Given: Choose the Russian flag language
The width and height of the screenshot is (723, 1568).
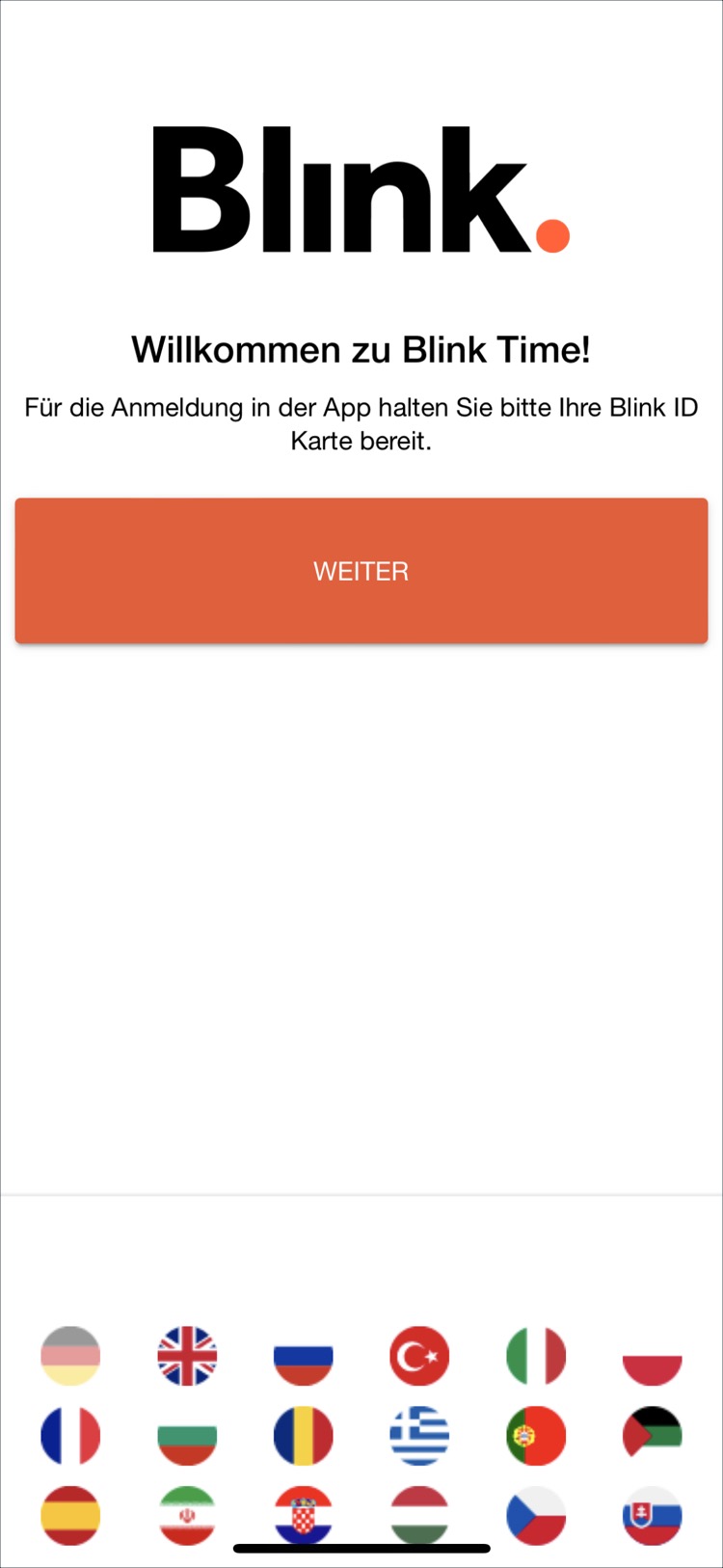Looking at the screenshot, I should tap(304, 1356).
